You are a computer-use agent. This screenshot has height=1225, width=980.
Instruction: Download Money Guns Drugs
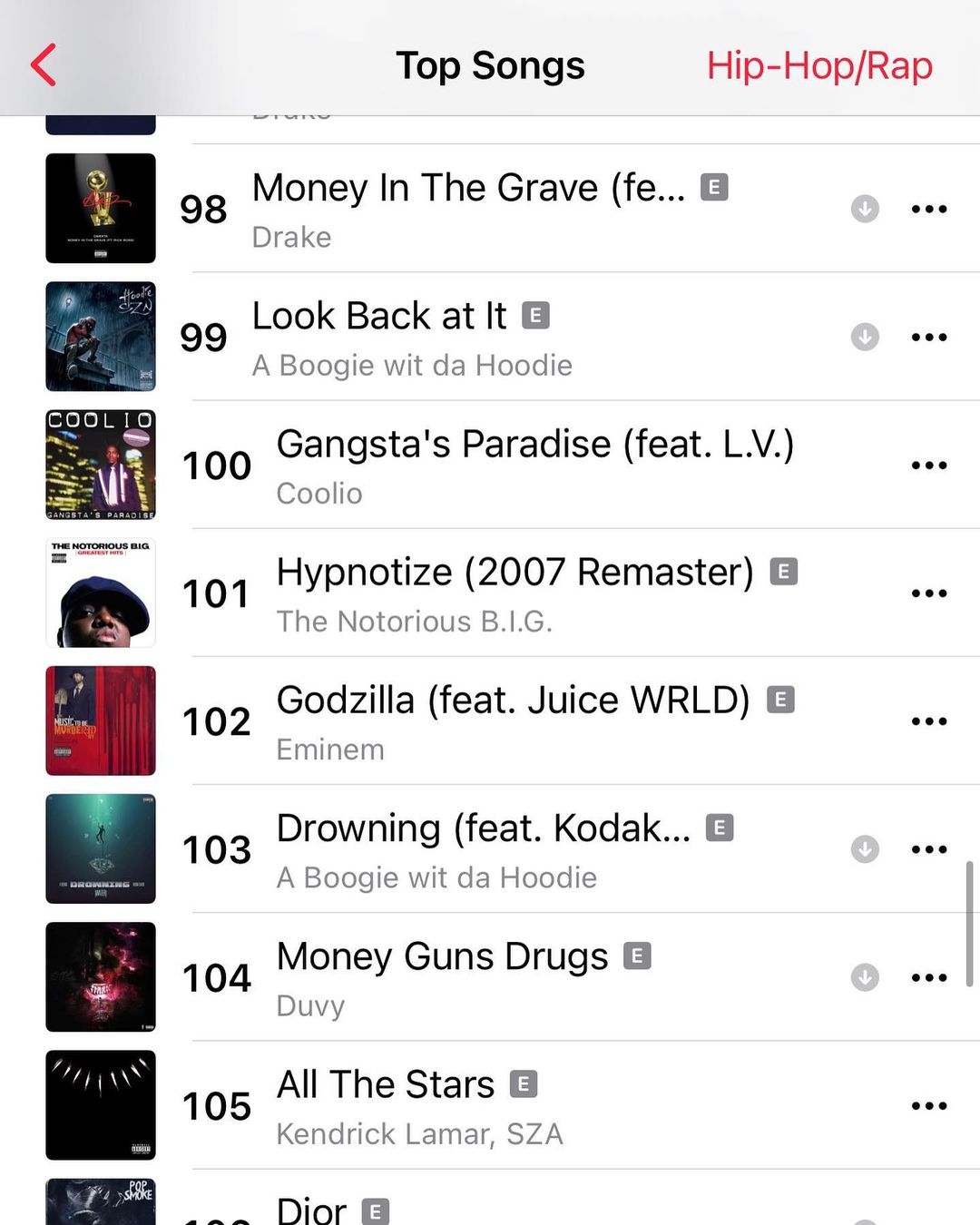coord(865,977)
